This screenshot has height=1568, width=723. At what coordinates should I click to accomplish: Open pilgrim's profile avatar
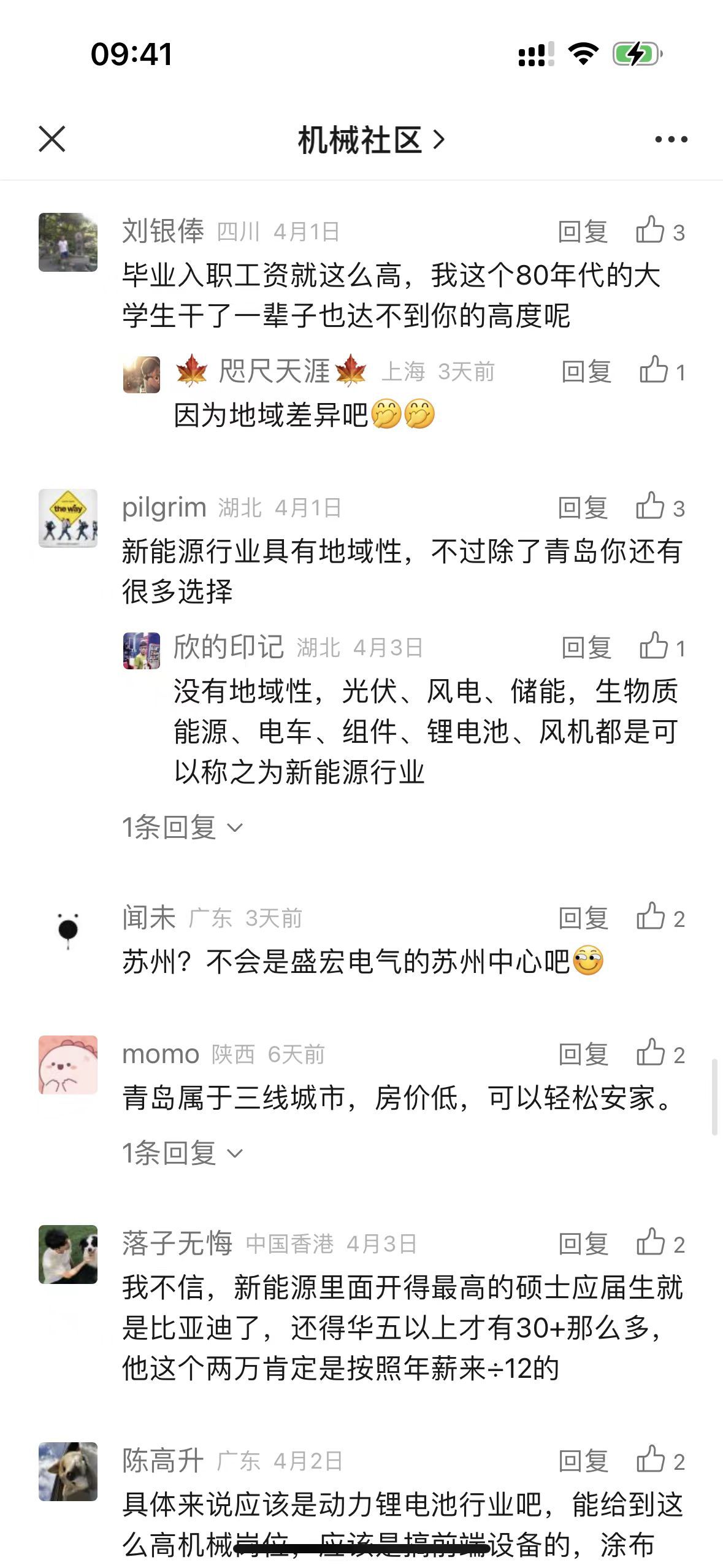click(x=68, y=518)
